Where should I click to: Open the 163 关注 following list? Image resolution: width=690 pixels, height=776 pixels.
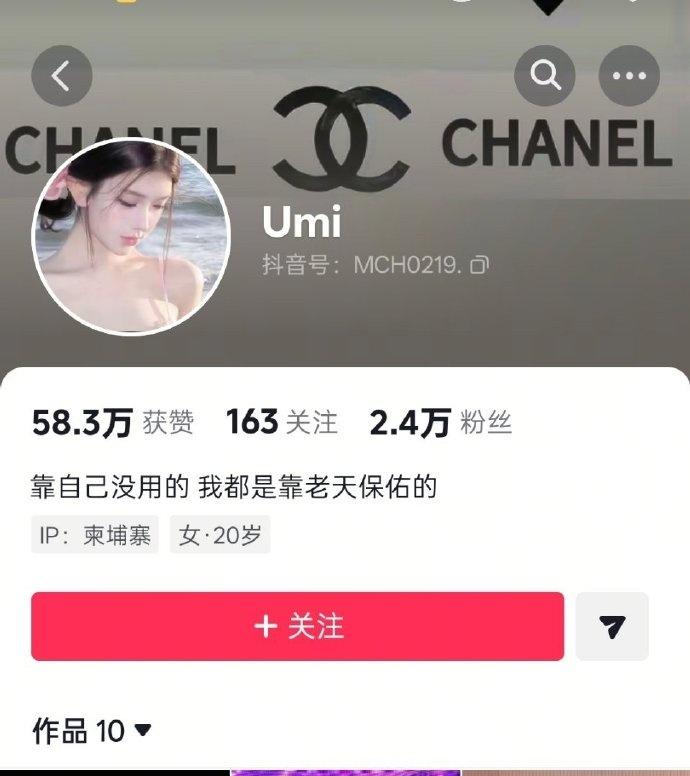281,423
